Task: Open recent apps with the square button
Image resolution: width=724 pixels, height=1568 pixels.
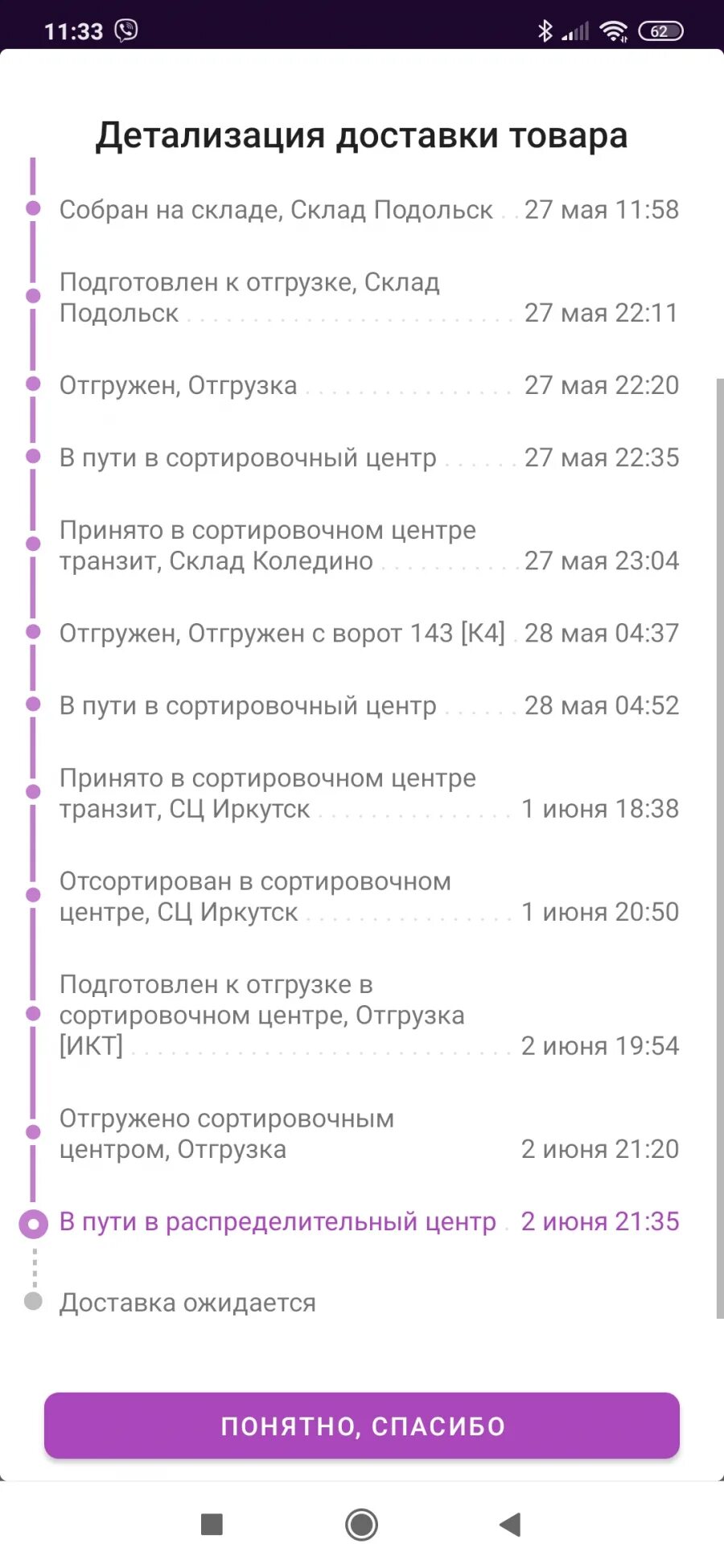Action: click(212, 1525)
